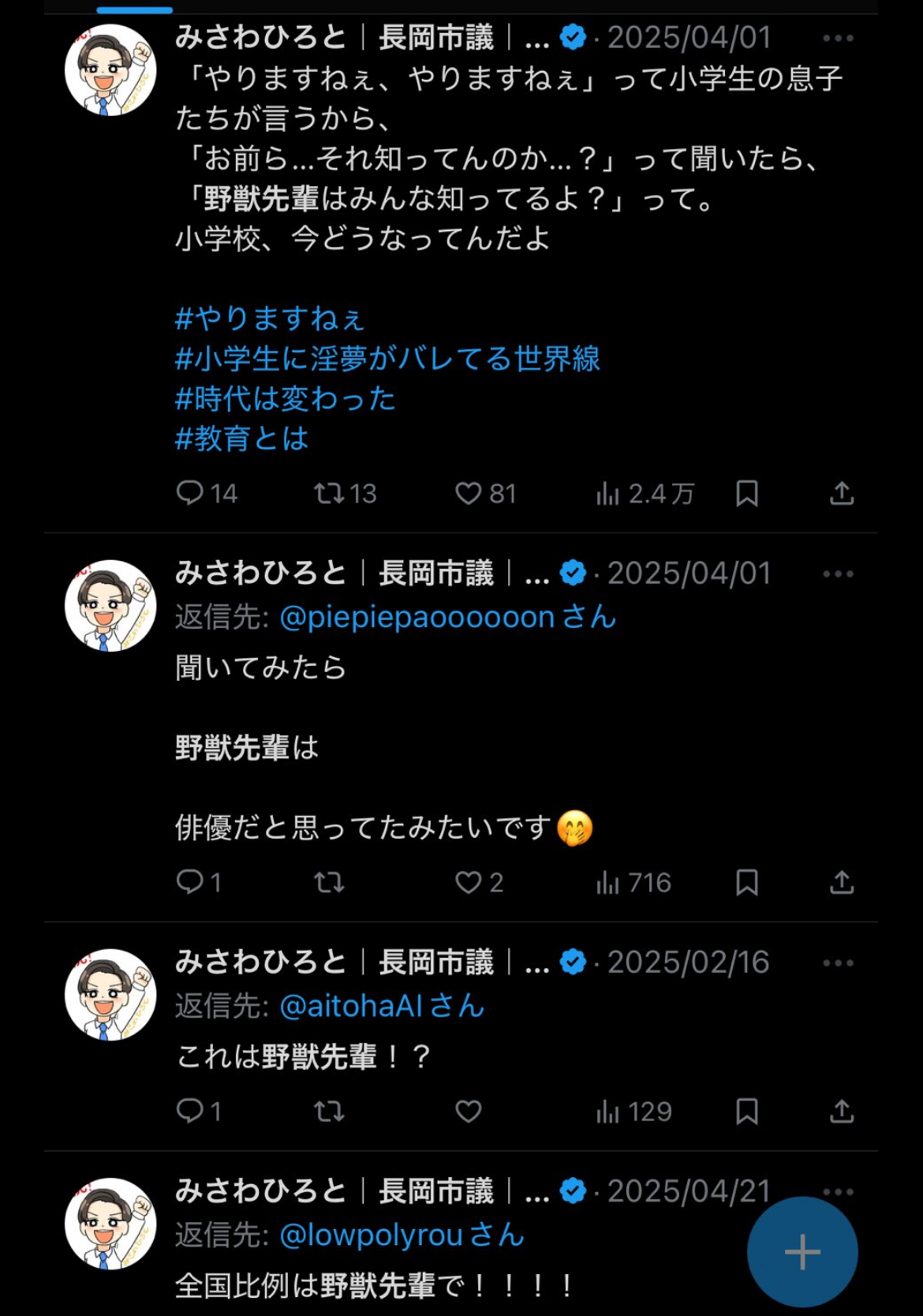
Task: Share the reply with 129 views
Action: [x=842, y=1112]
